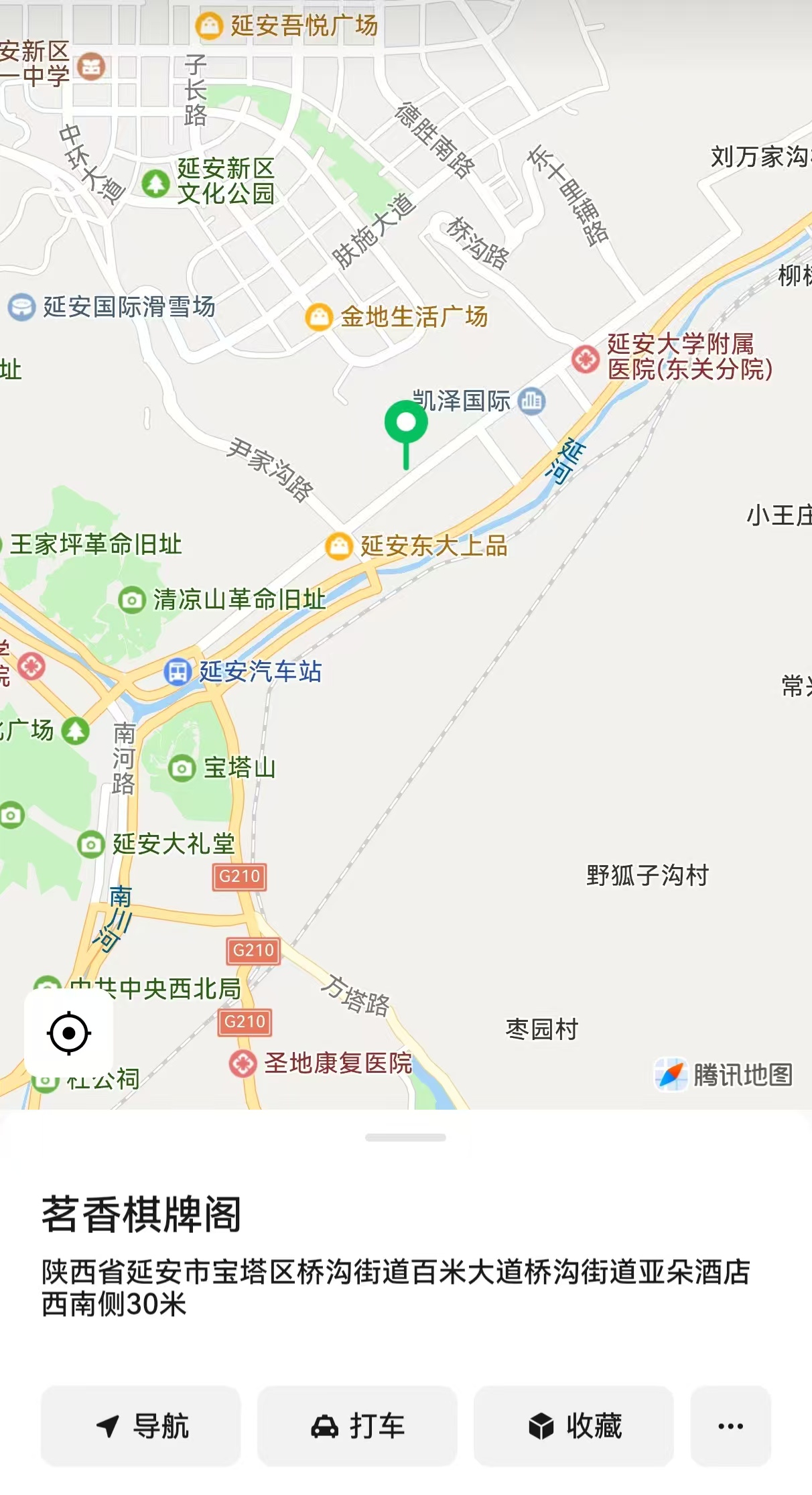Expand the bottom sheet handle
The width and height of the screenshot is (812, 1495).
tap(405, 1137)
